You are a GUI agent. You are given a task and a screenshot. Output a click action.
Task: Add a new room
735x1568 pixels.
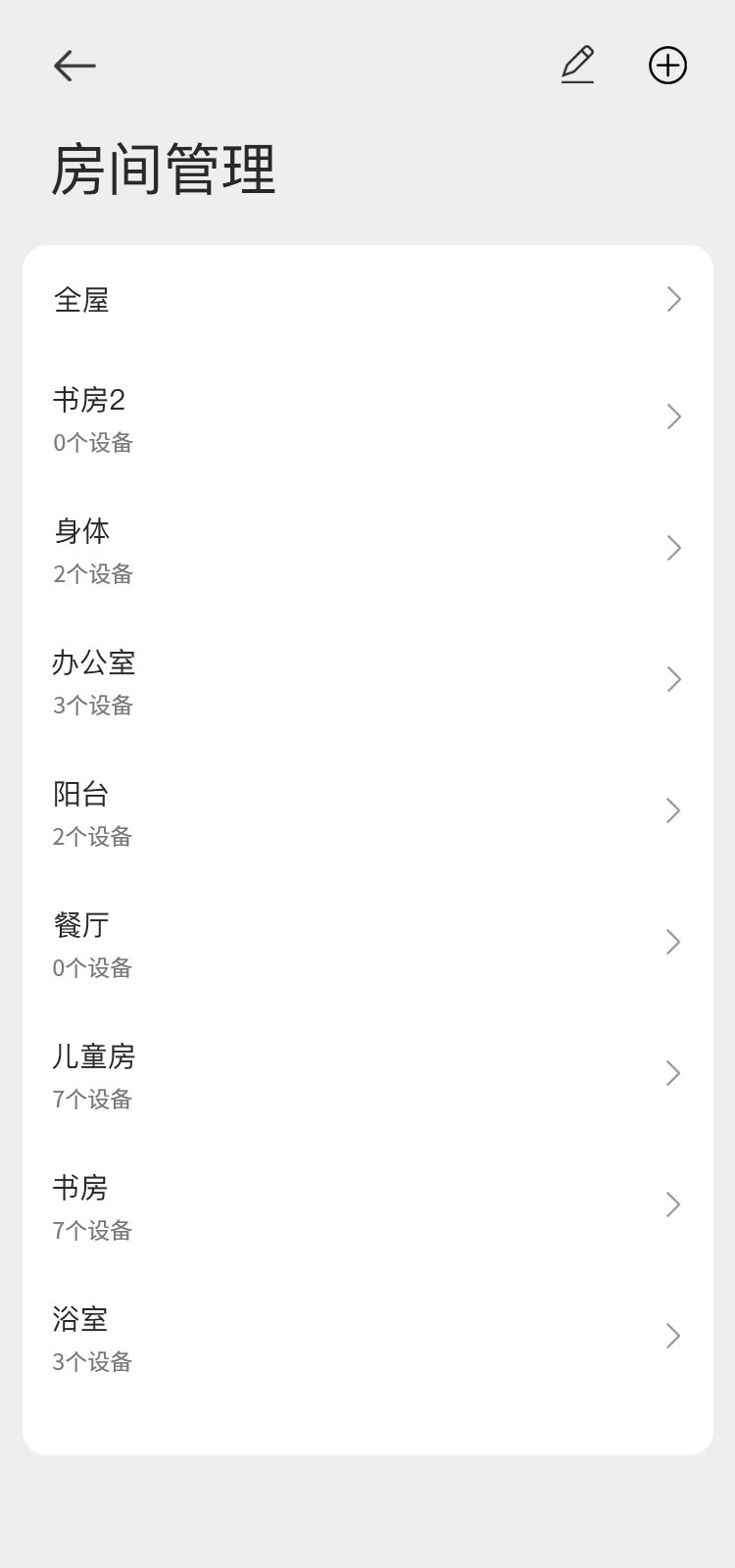667,66
